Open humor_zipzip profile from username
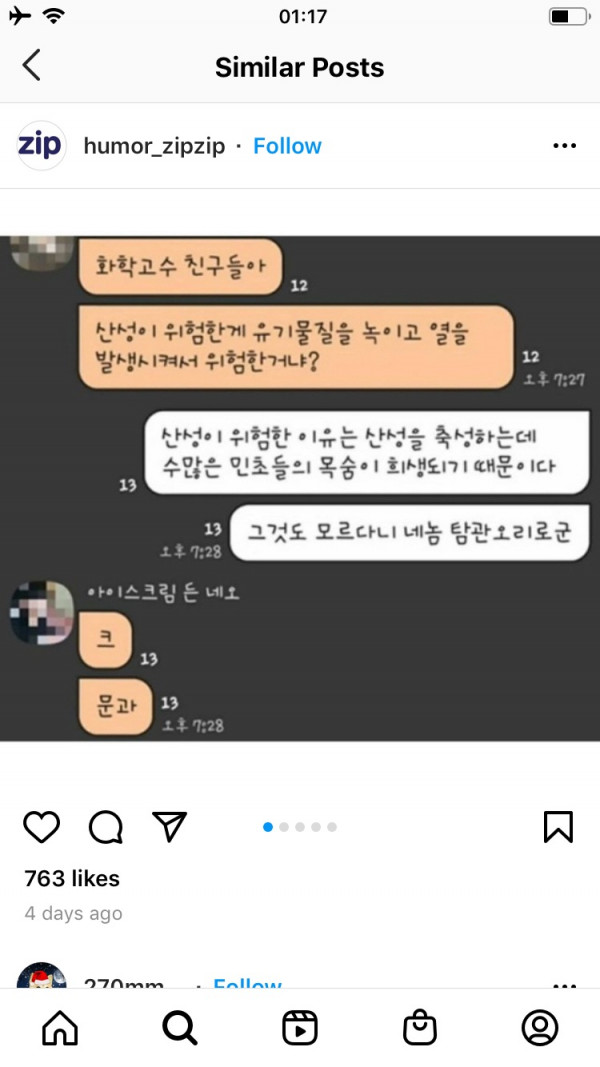Viewport: 600px width, 1067px height. (154, 146)
